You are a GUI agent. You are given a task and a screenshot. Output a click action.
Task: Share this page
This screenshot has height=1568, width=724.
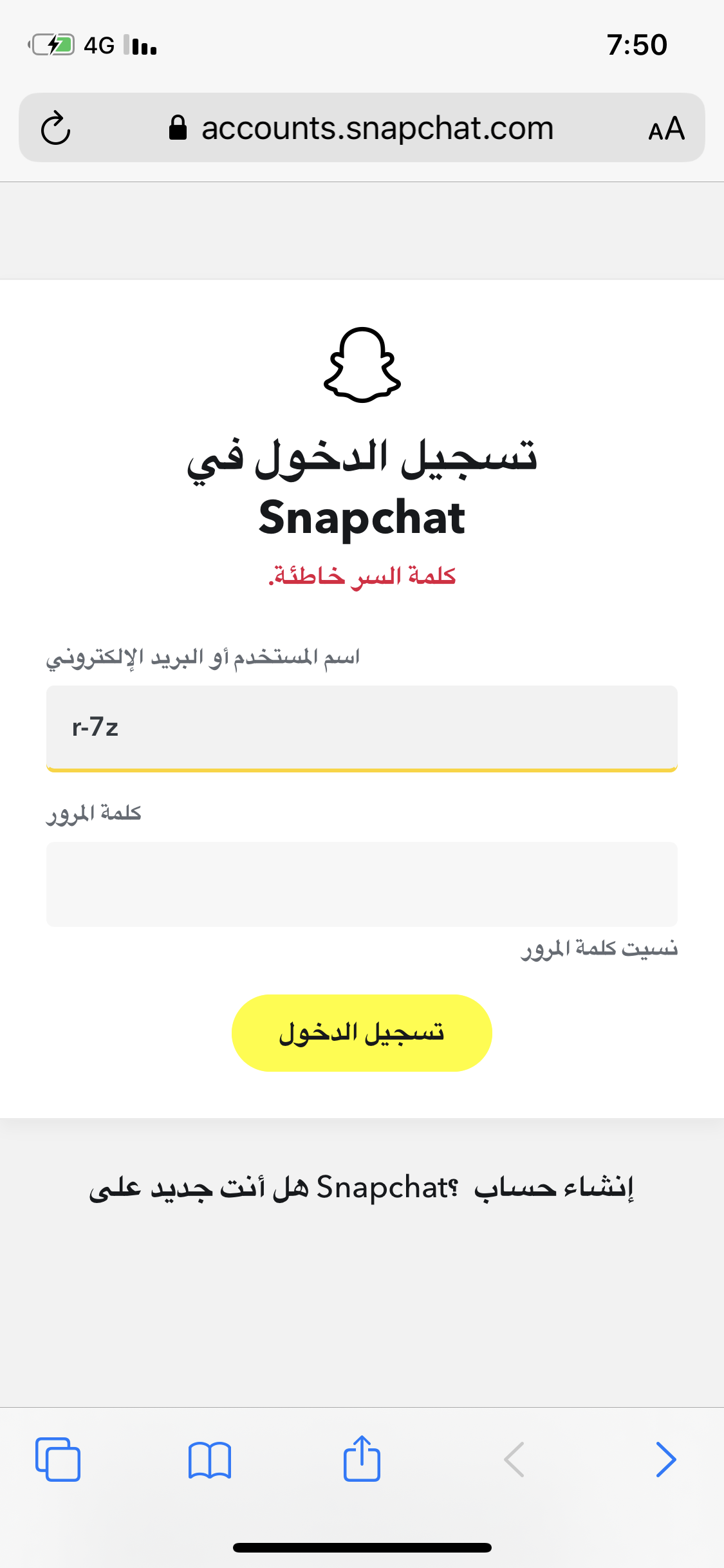tap(362, 1458)
